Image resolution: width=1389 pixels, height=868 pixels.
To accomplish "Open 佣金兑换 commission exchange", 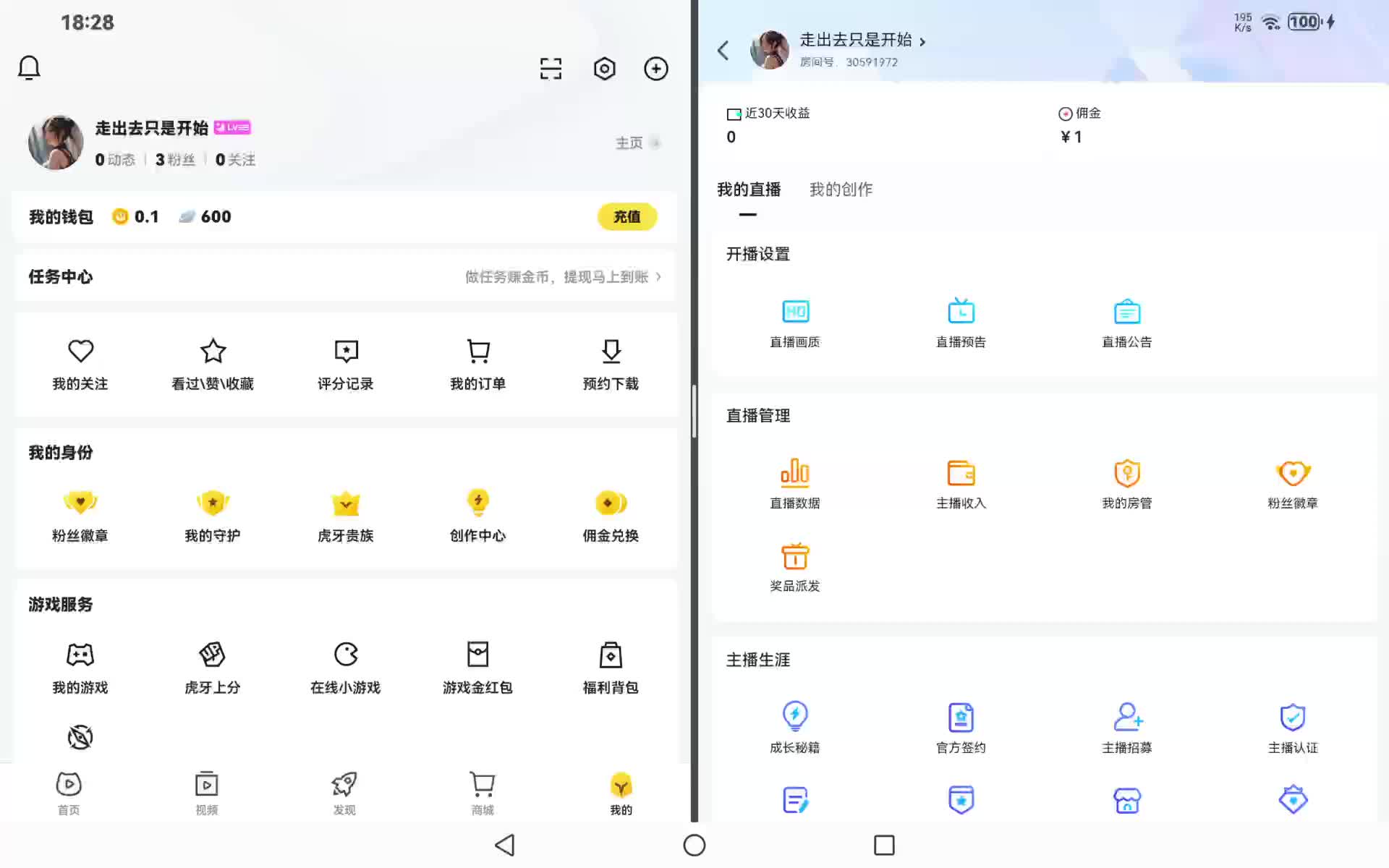I will coord(611,516).
